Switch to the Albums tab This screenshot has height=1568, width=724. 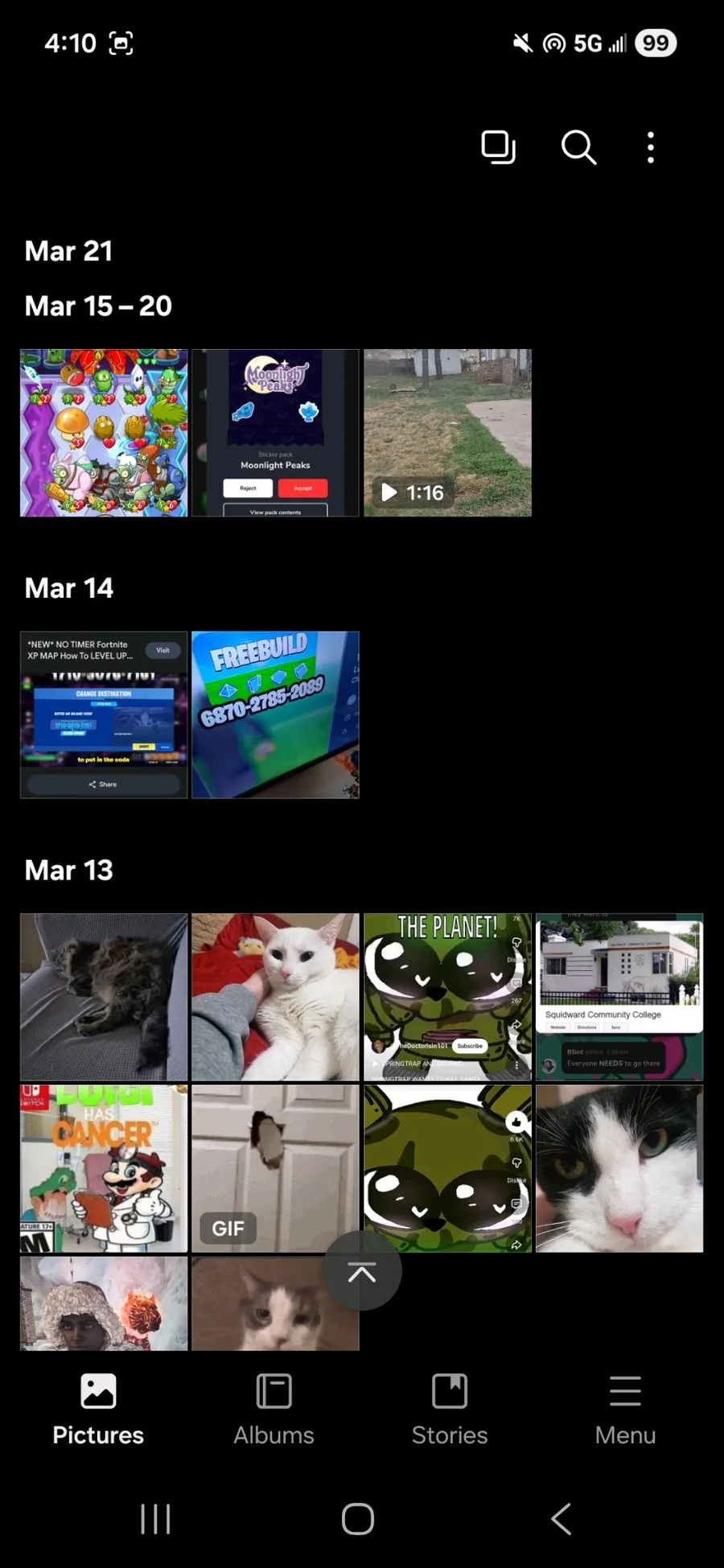[274, 1410]
